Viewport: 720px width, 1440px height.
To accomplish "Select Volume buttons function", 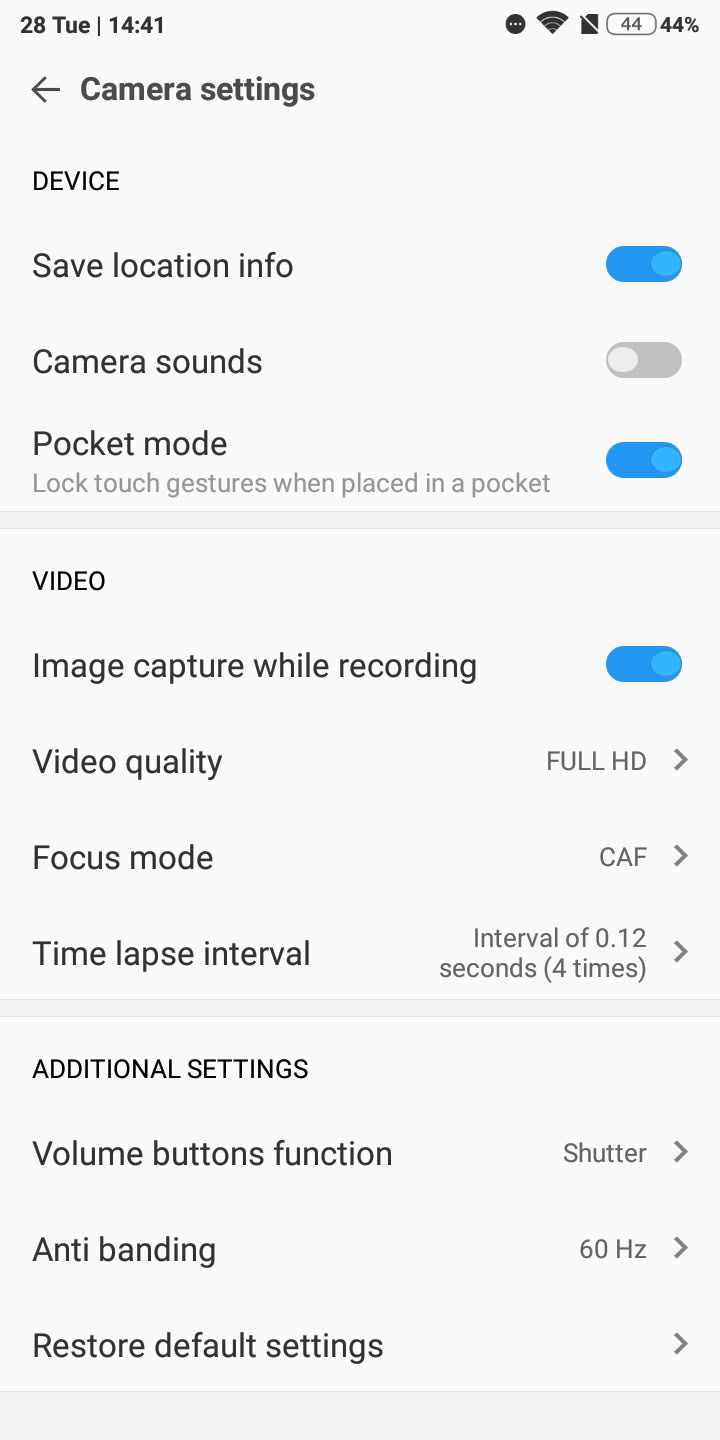I will click(x=360, y=1153).
